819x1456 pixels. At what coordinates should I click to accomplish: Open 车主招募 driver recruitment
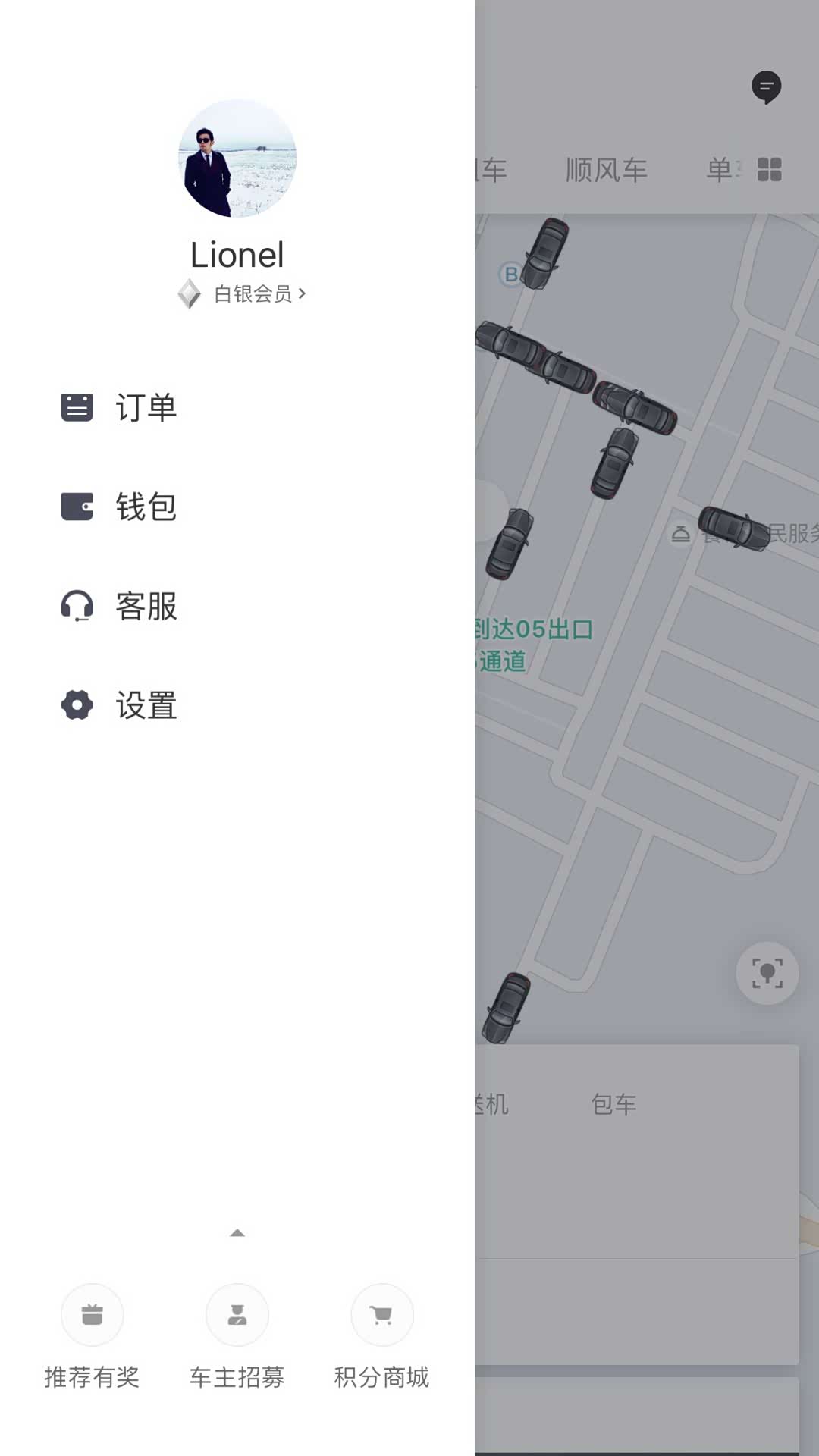tap(237, 1335)
